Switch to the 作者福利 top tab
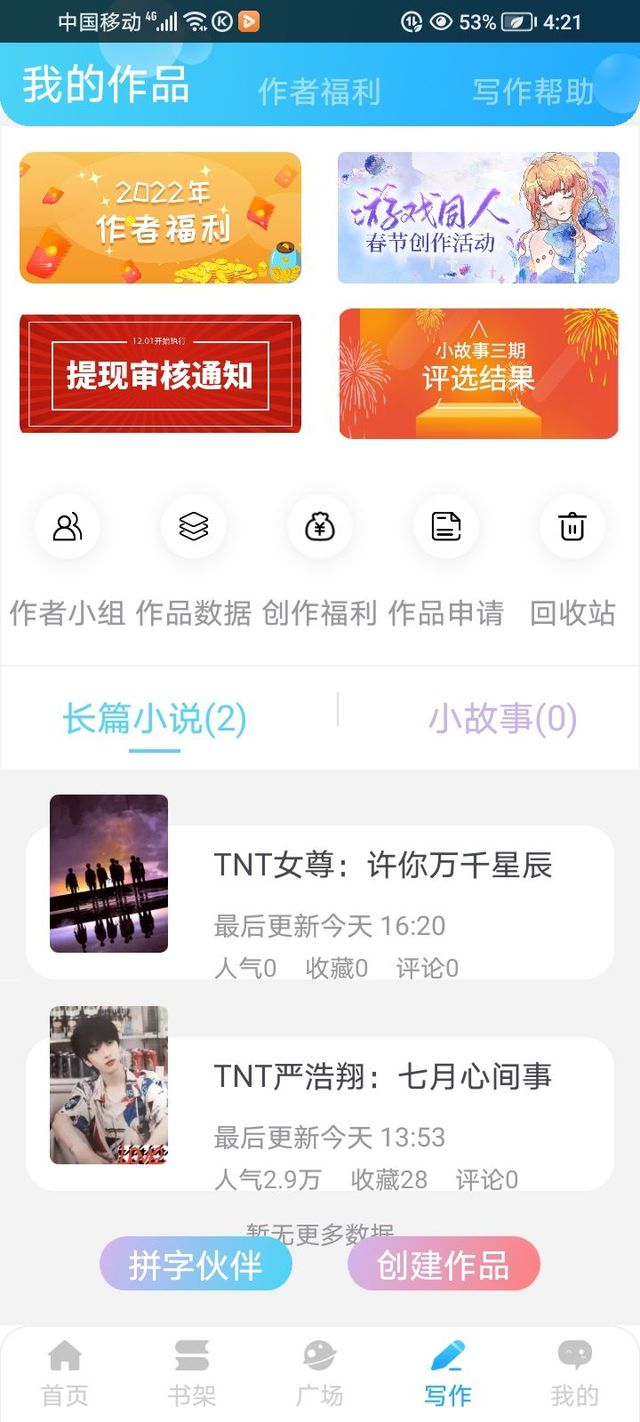Viewport: 640px width, 1422px height. [319, 91]
